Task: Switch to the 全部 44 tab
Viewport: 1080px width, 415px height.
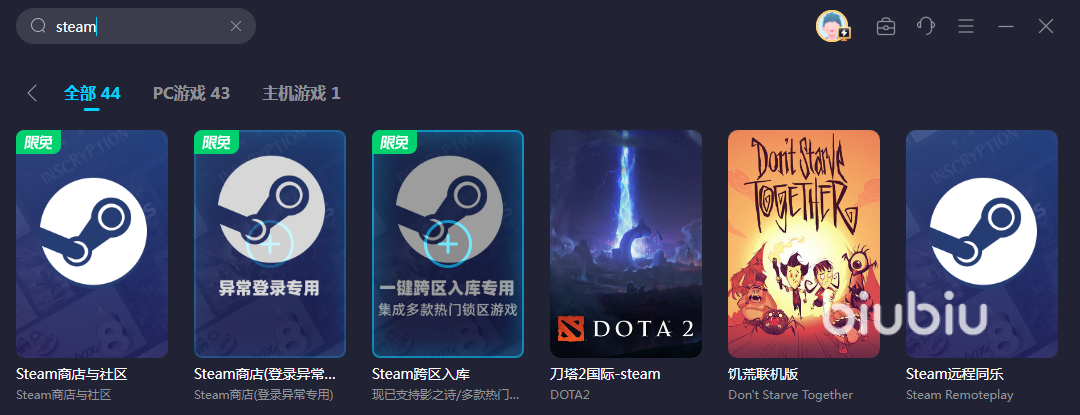Action: [92, 93]
